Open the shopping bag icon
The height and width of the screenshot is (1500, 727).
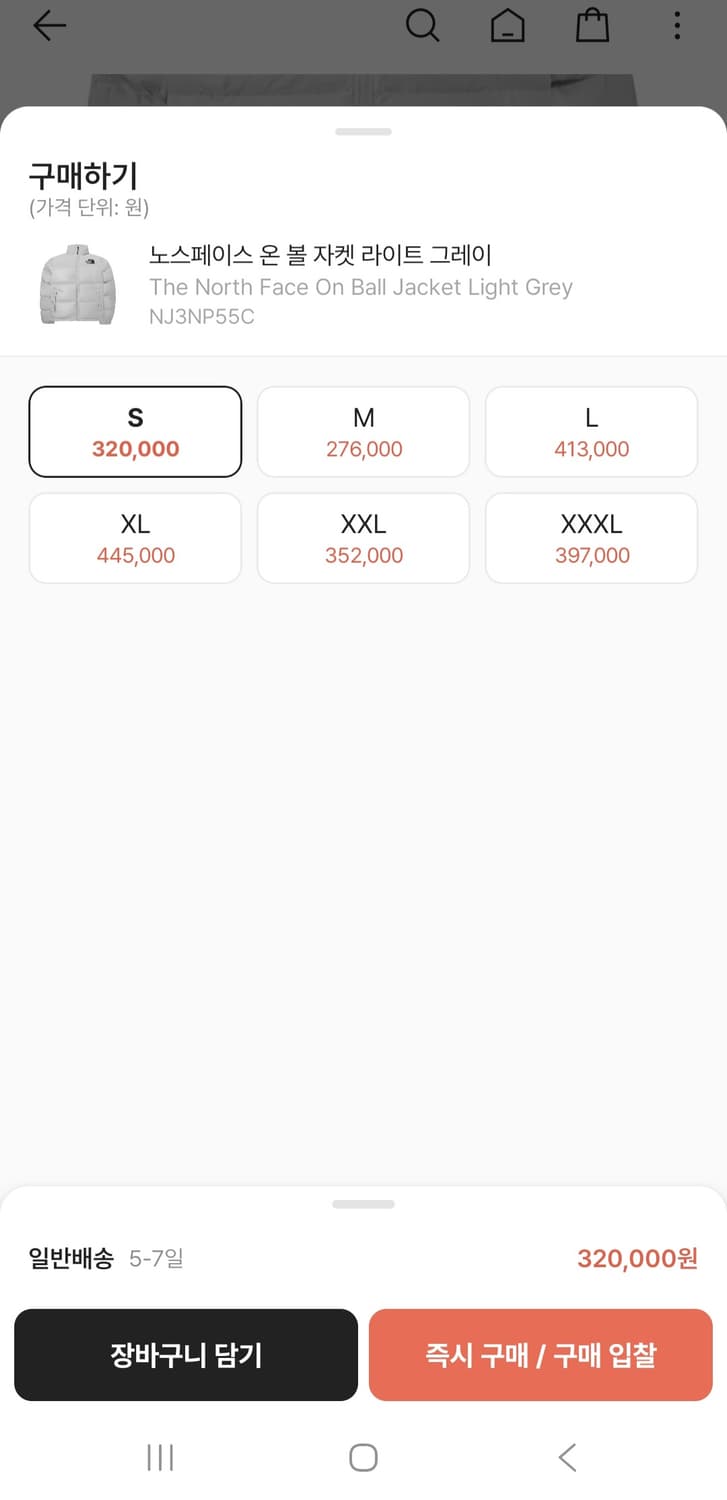[592, 26]
